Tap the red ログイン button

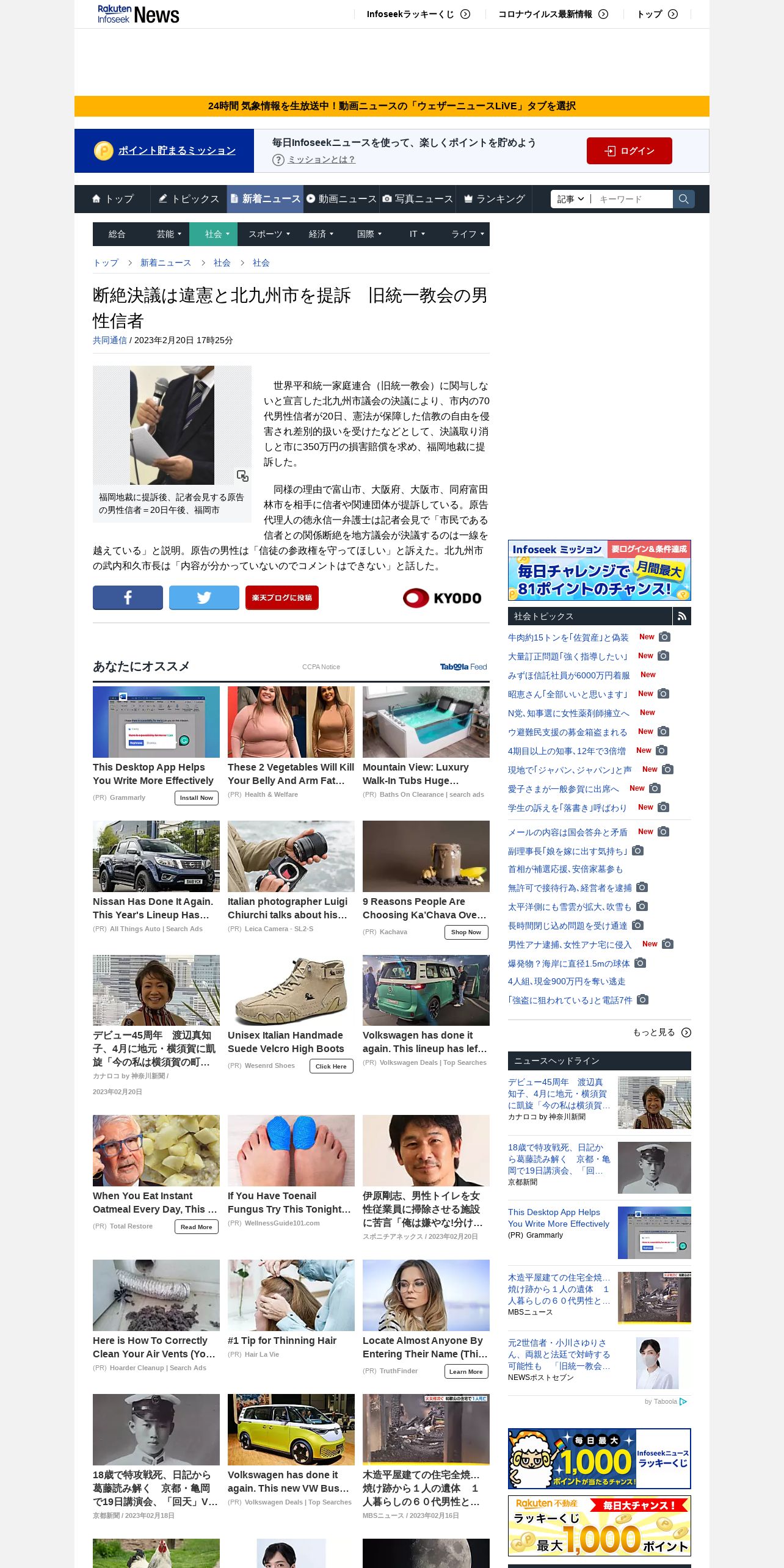point(629,151)
